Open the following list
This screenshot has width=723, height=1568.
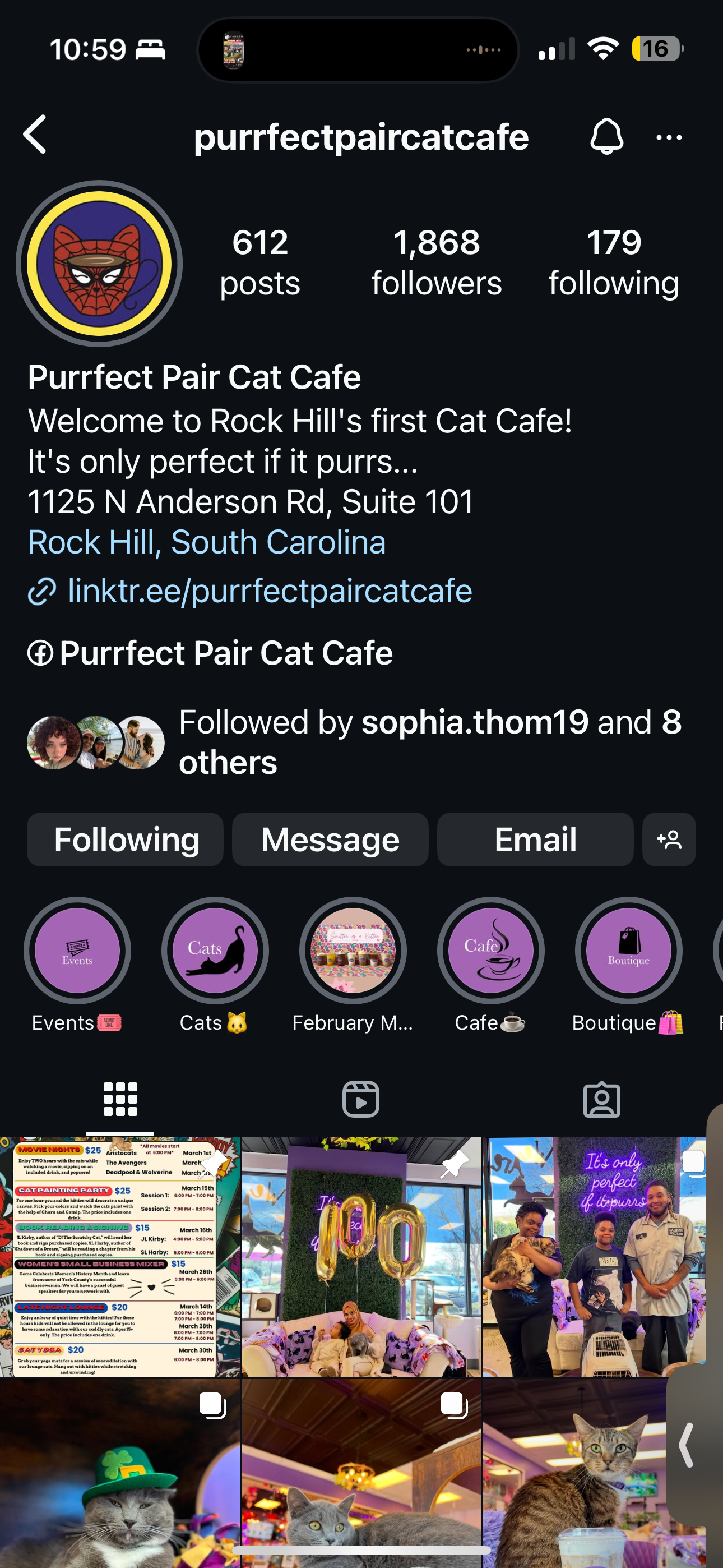(x=614, y=262)
